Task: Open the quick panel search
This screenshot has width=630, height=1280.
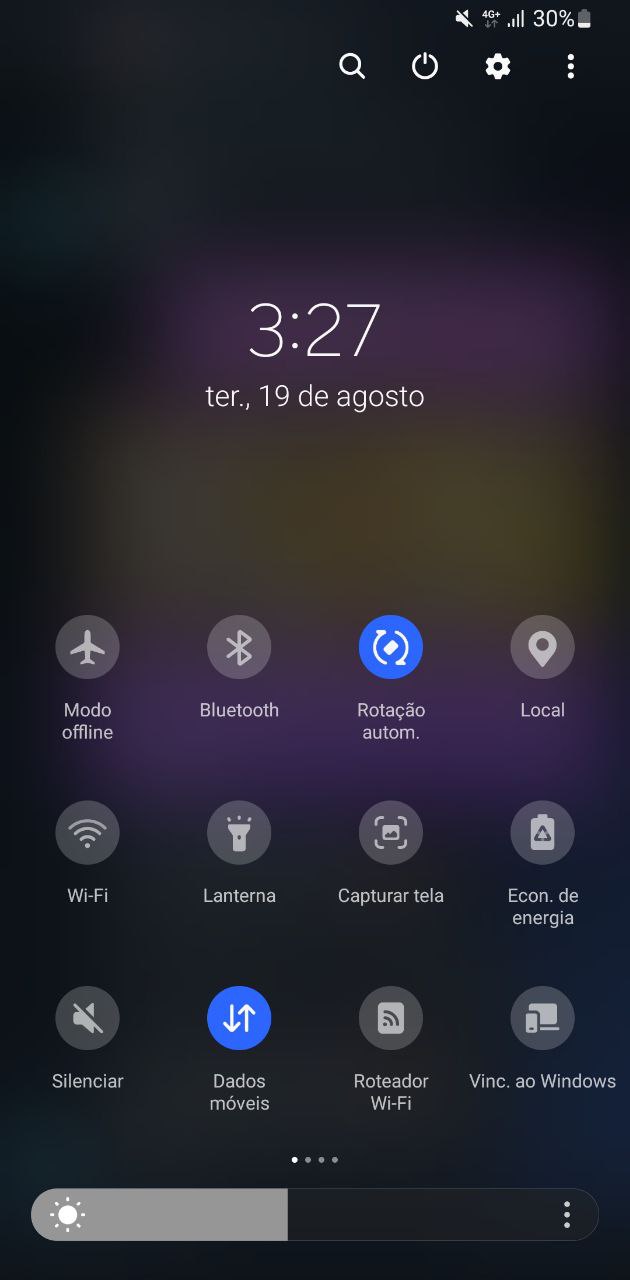Action: click(x=352, y=67)
